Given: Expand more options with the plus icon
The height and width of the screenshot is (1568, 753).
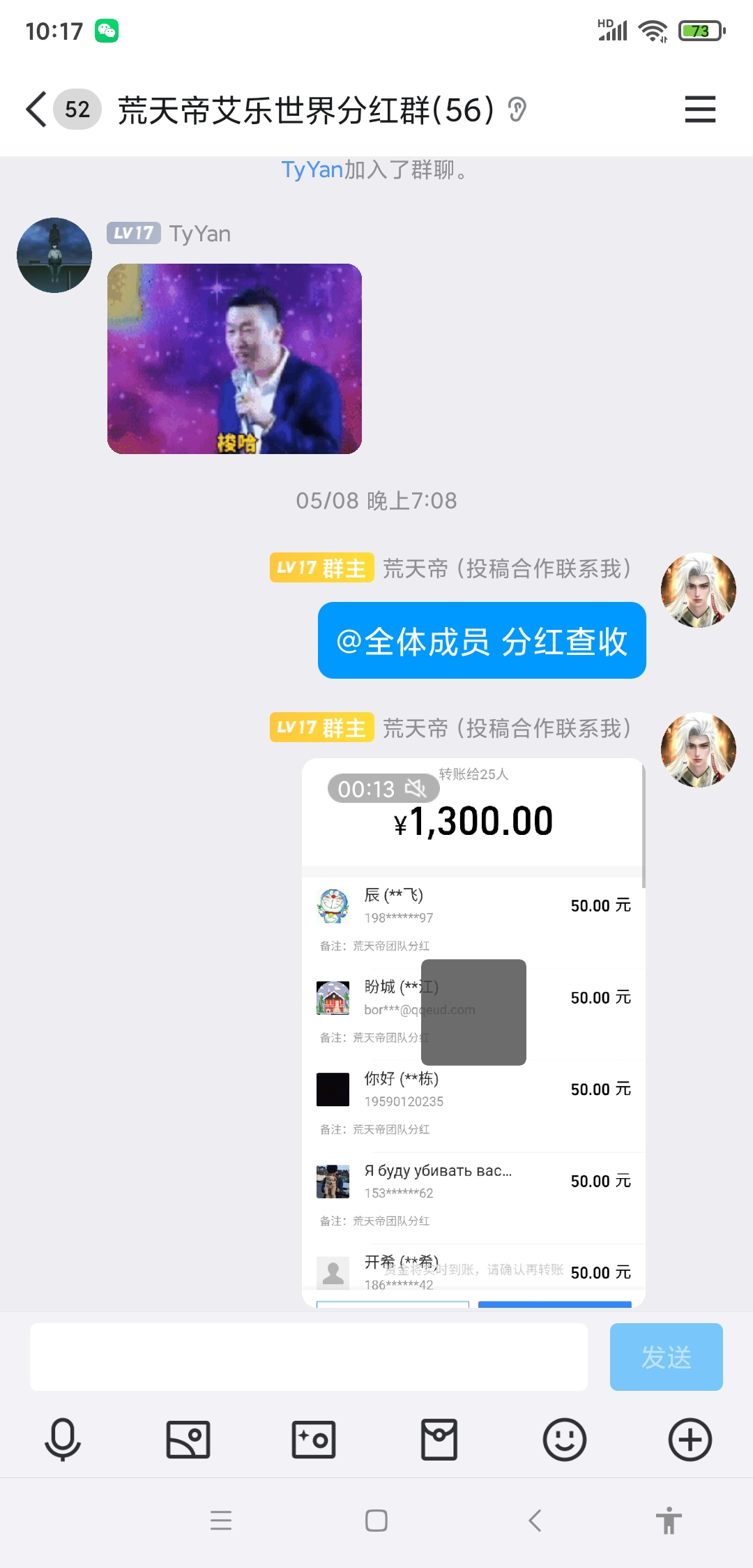Looking at the screenshot, I should 690,1440.
